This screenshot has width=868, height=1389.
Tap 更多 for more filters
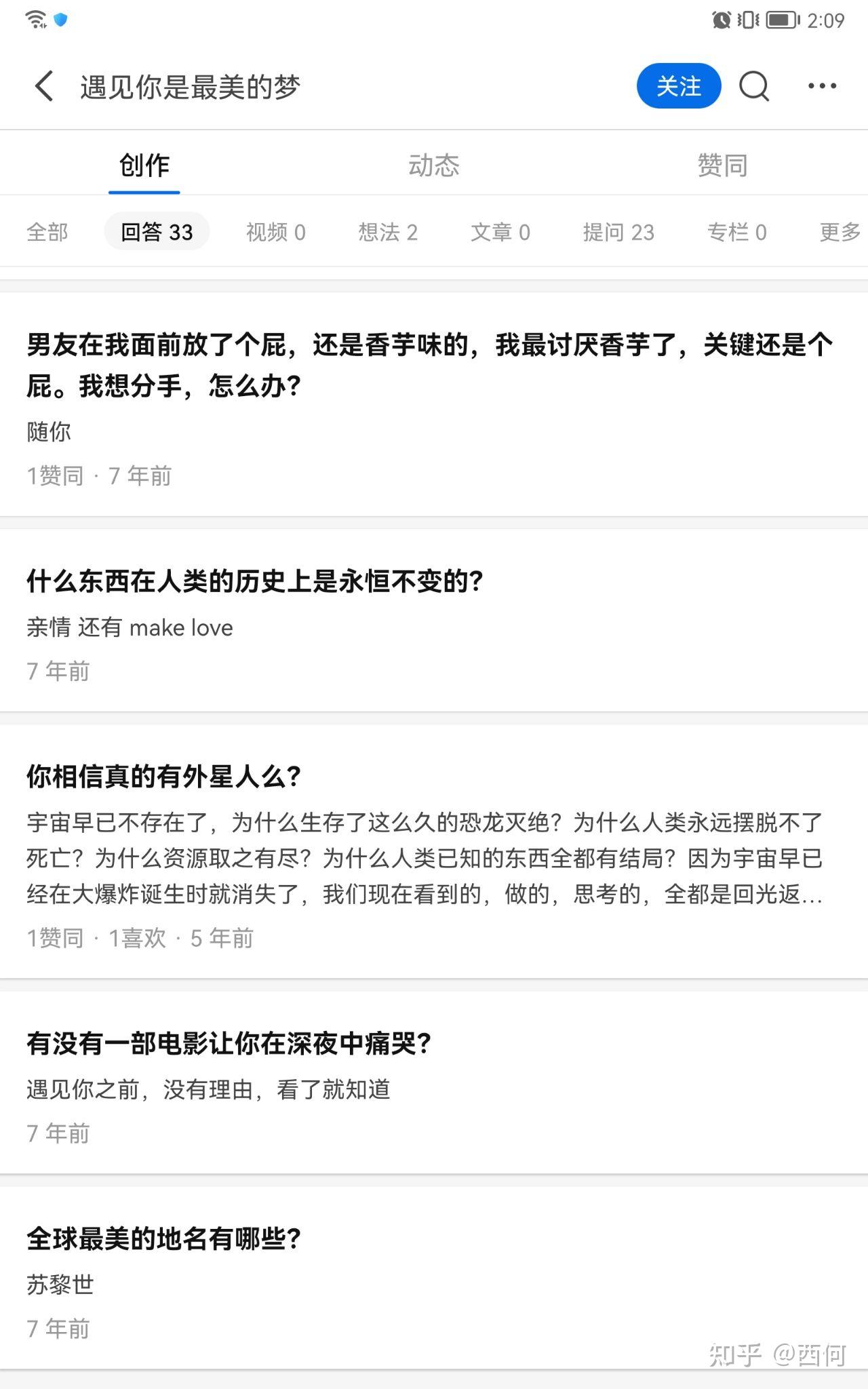point(840,232)
